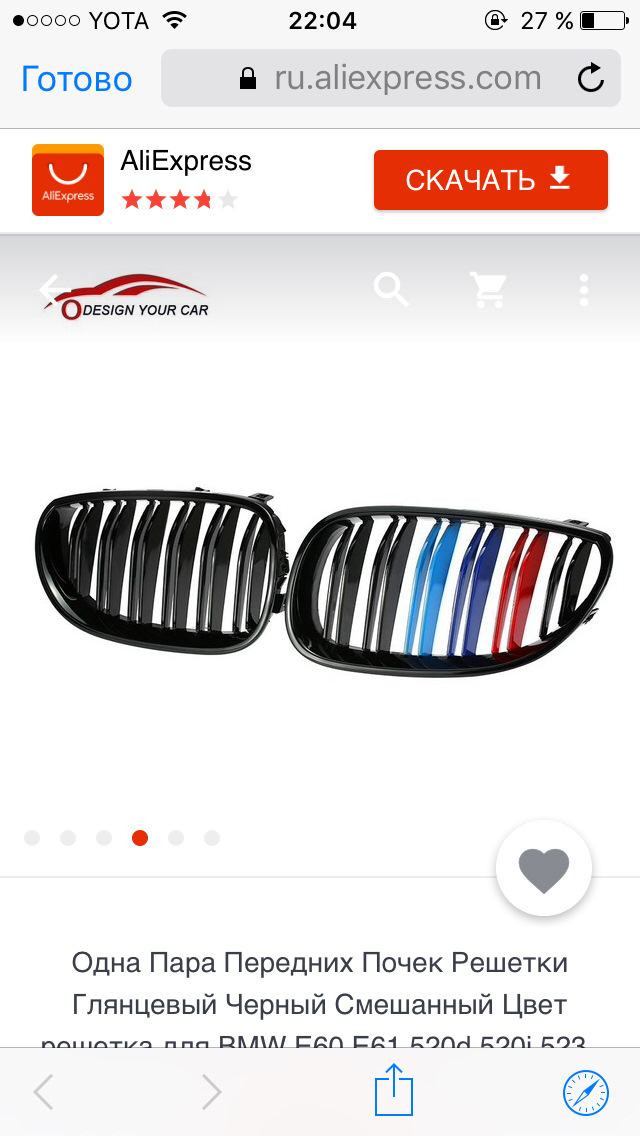Tap СКАЧАТЬ to download the AliExpress app
The image size is (640, 1136).
coord(490,180)
